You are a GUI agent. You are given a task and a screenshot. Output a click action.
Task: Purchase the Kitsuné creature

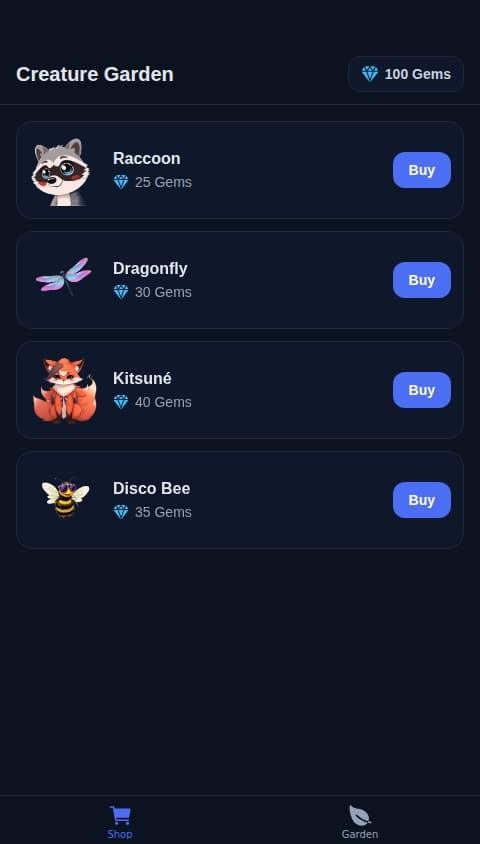[421, 390]
